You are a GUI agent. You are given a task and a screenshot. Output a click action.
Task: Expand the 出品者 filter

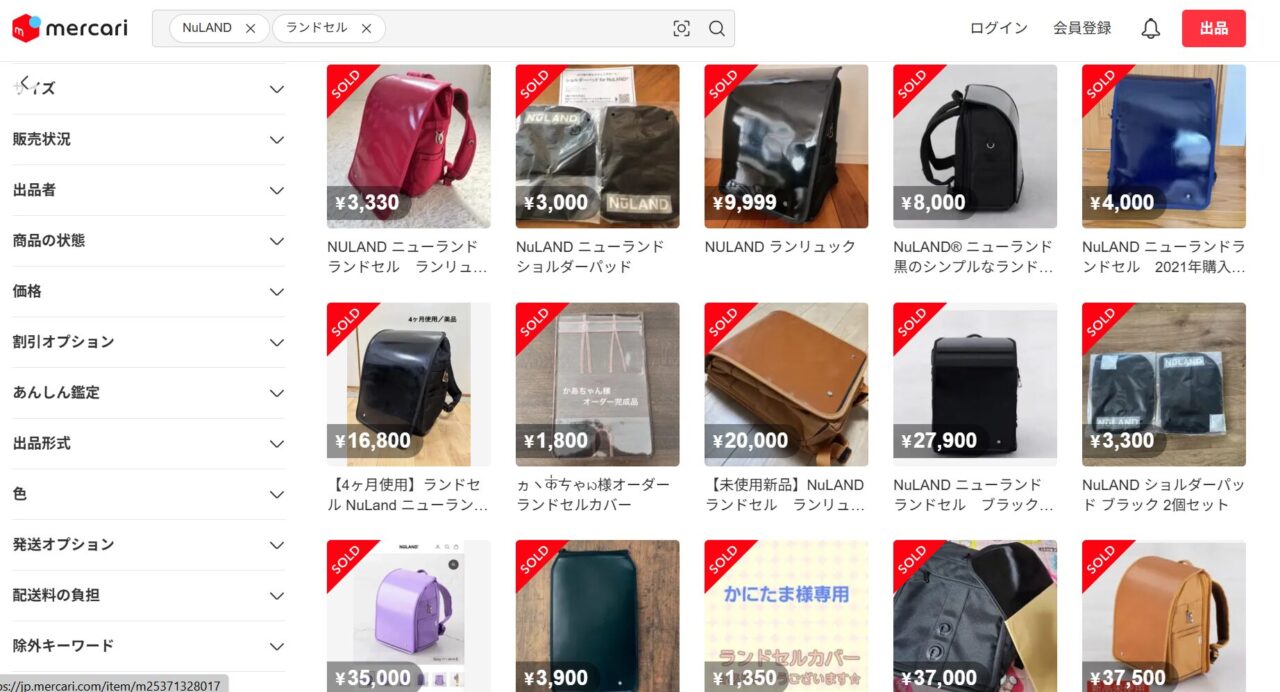pyautogui.click(x=148, y=190)
